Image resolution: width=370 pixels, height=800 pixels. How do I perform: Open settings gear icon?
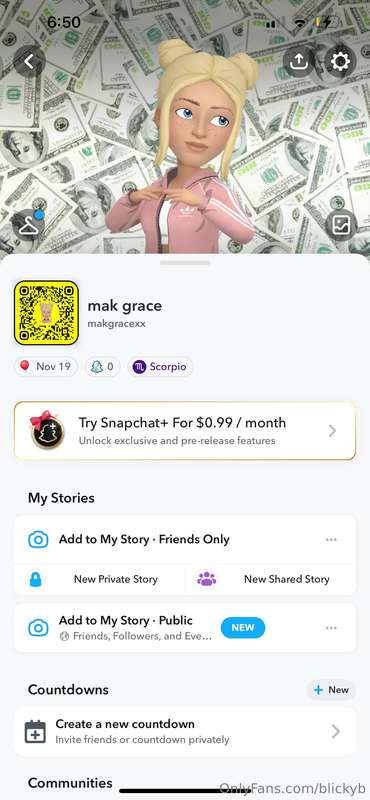(340, 62)
